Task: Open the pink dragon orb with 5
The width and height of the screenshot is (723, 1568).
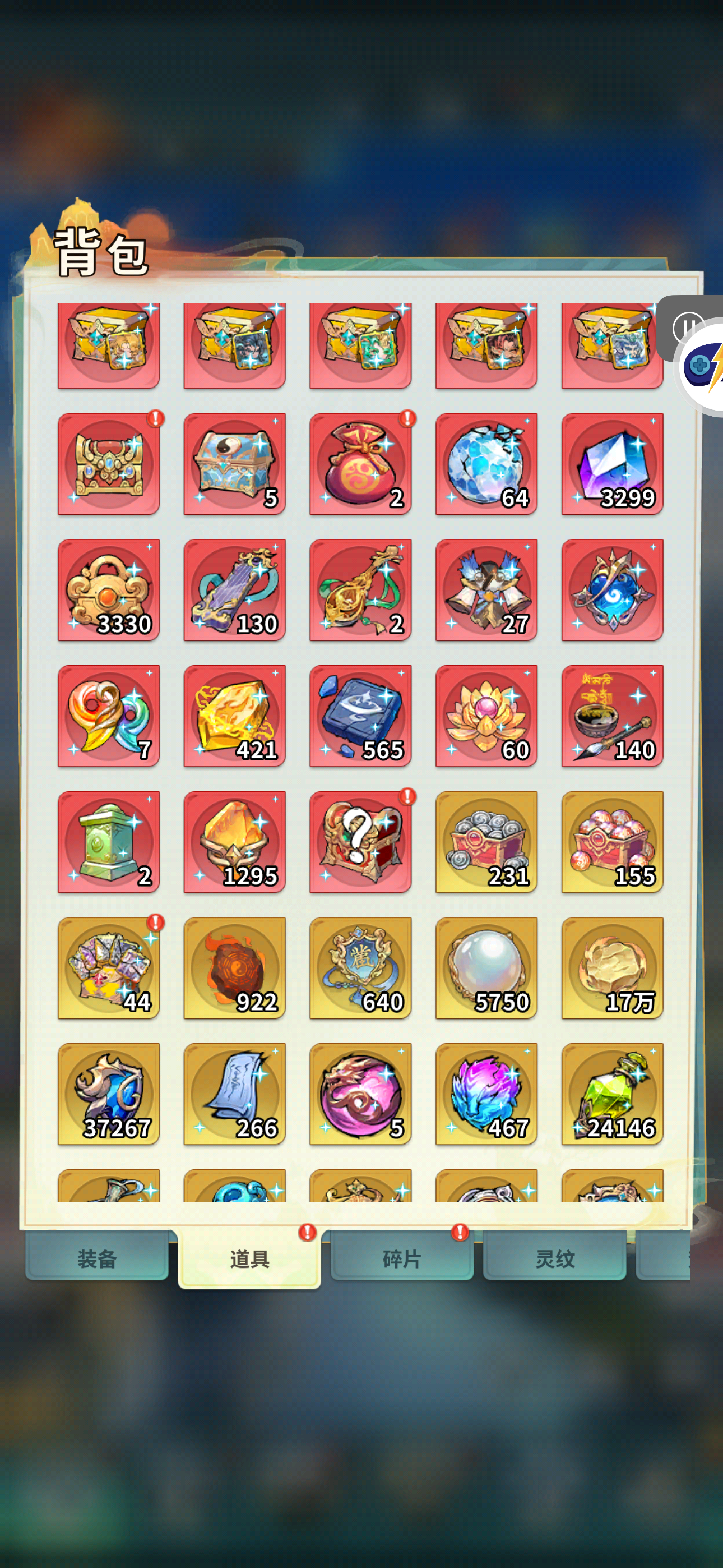Action: pos(360,1094)
